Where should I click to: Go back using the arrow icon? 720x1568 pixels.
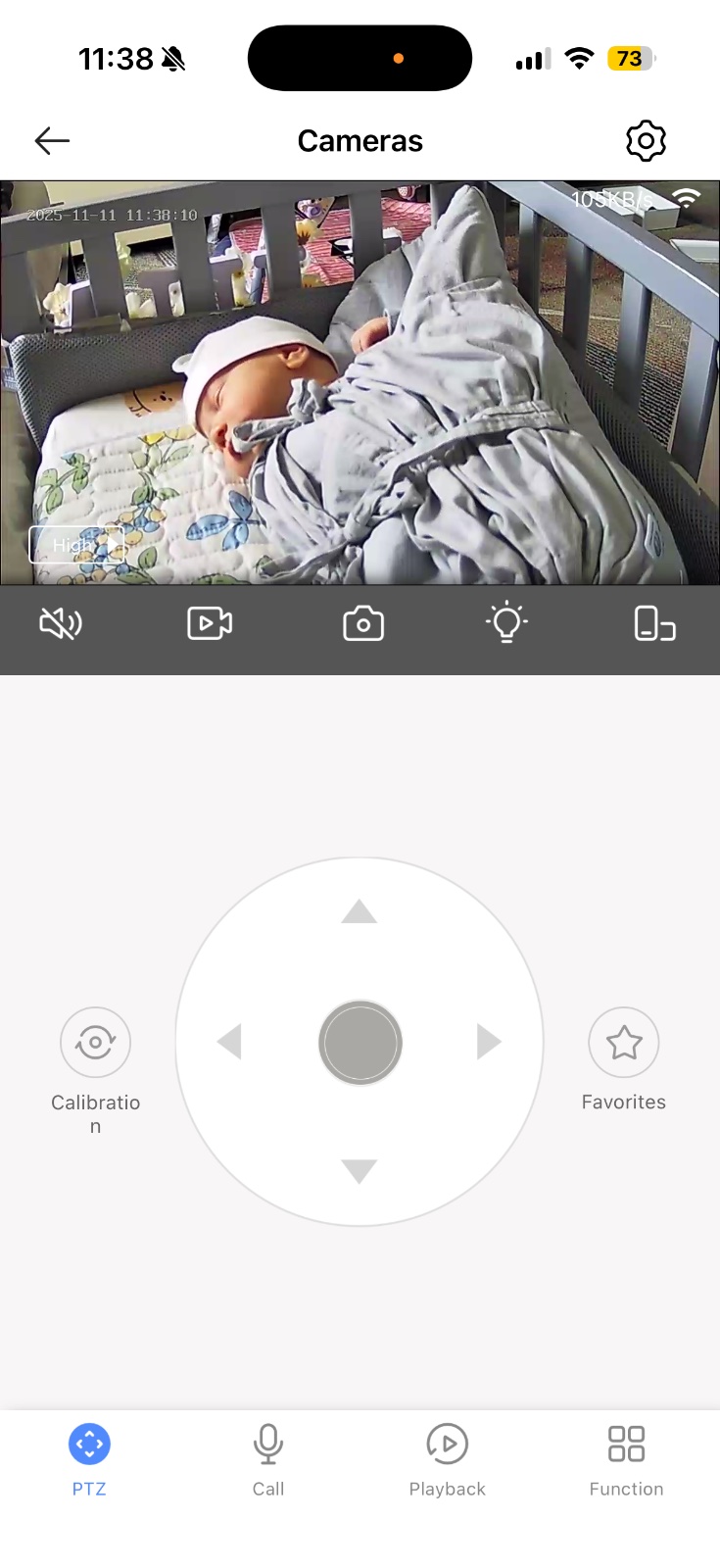(52, 141)
